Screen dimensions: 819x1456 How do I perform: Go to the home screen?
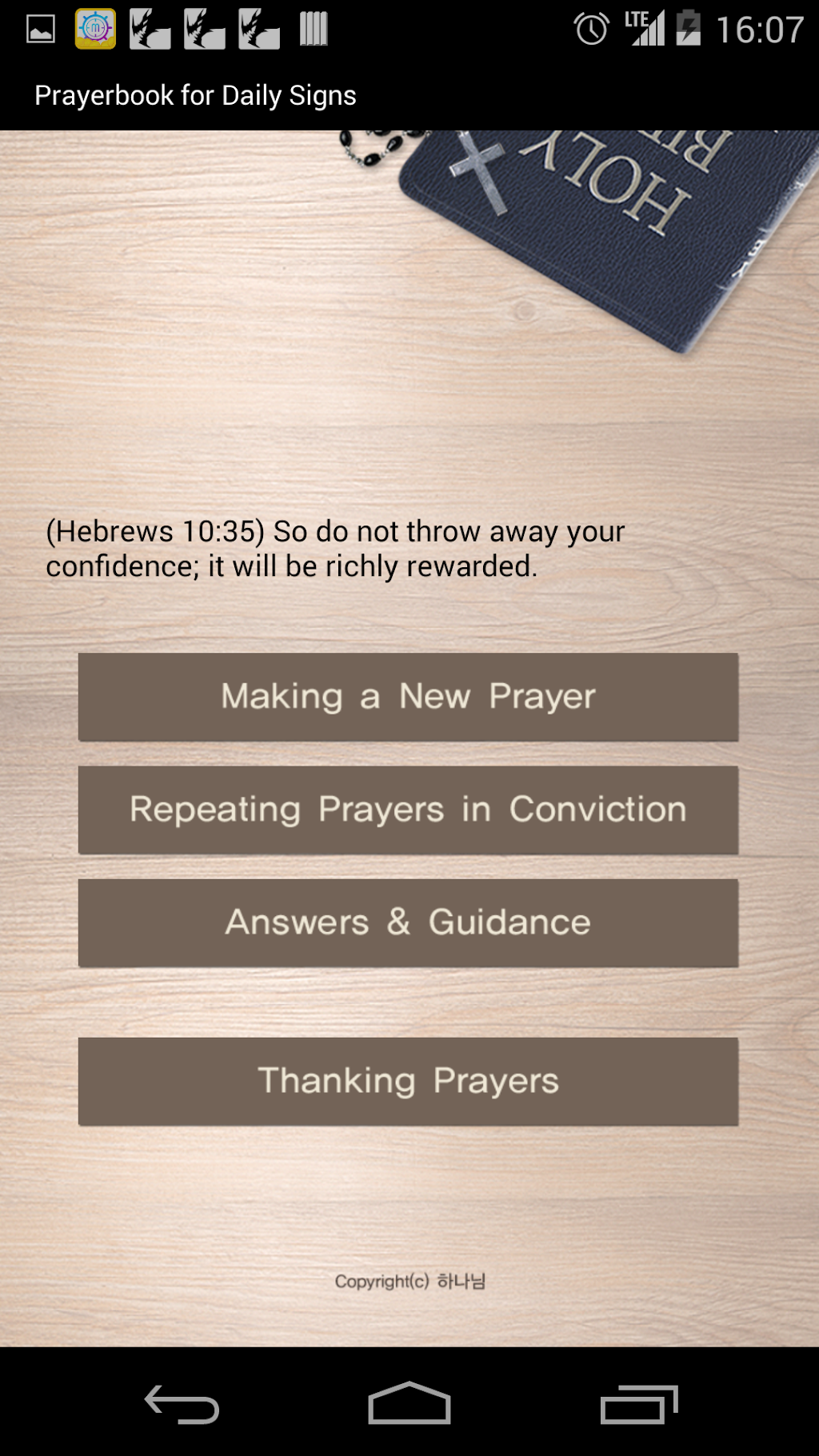(409, 1404)
